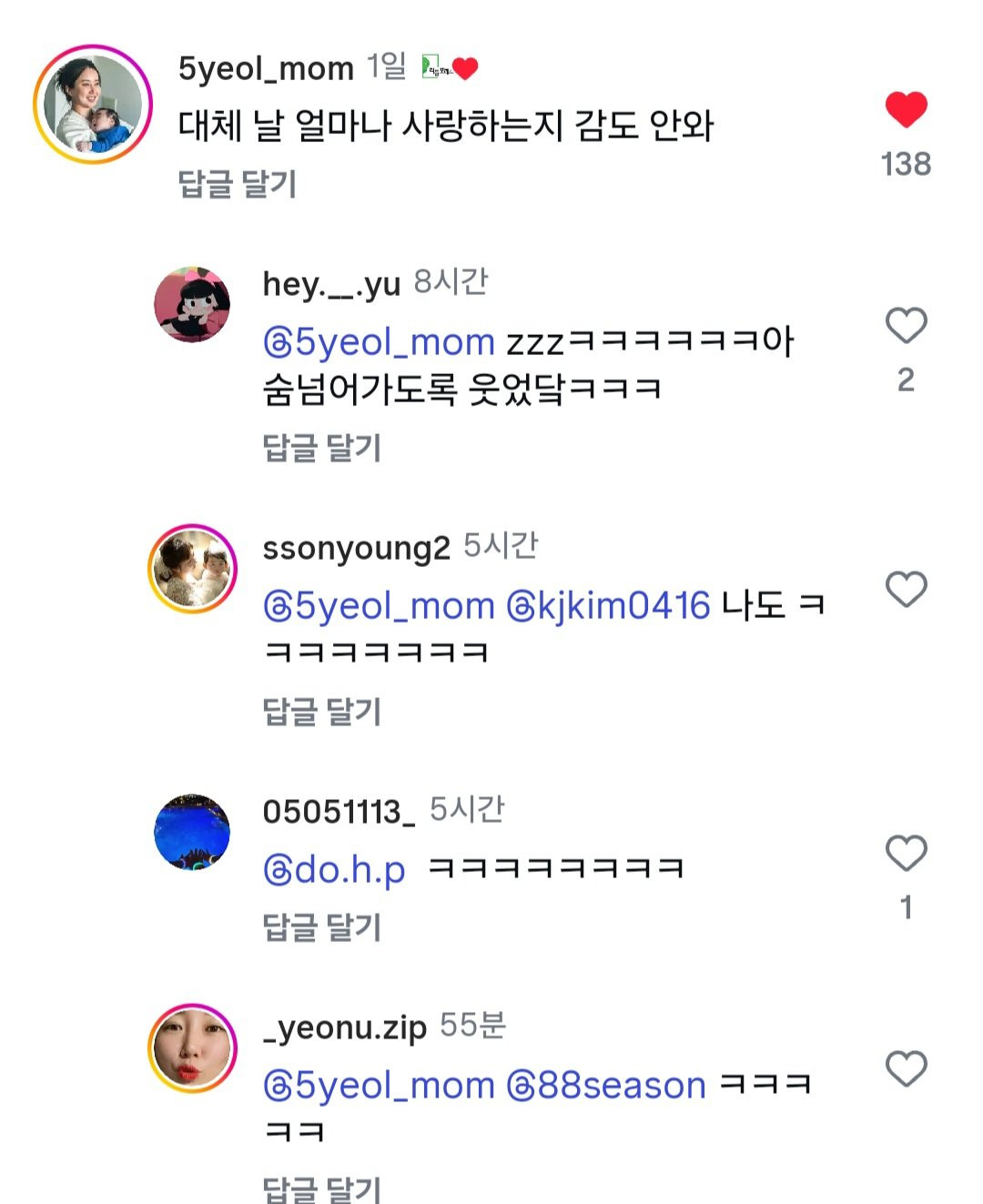The height and width of the screenshot is (1204, 983).
Task: Open @5yeol_mom mention in hey.__.yu's reply
Action: pyautogui.click(x=379, y=342)
